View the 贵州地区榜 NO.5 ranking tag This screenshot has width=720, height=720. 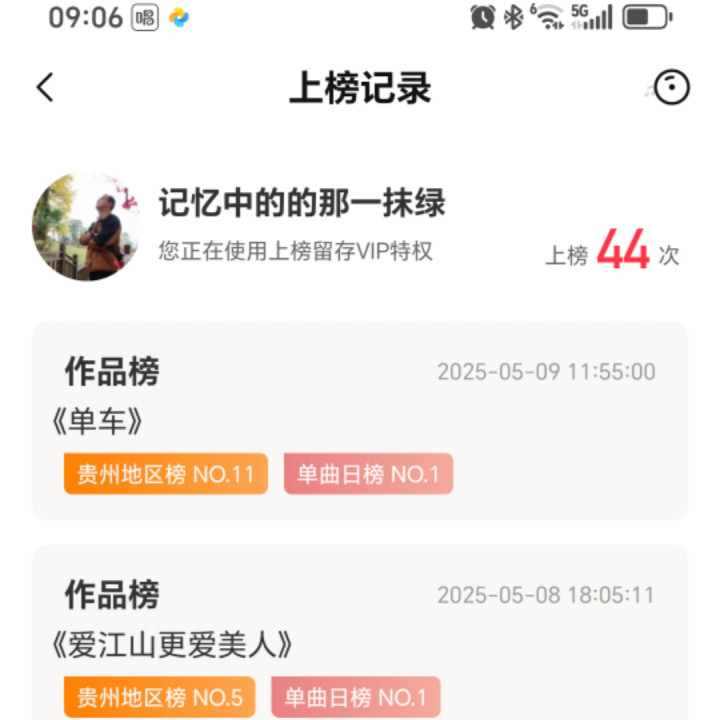point(160,697)
